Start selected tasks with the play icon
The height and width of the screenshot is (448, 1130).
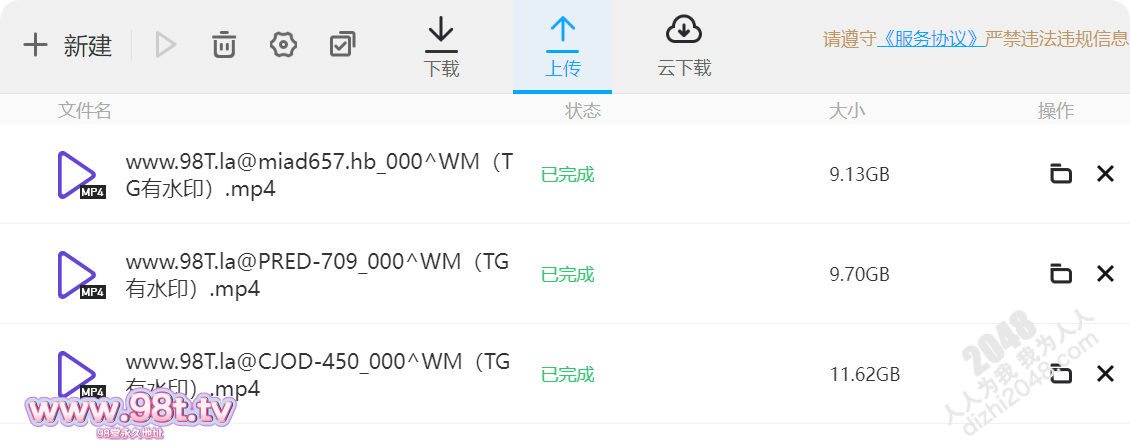[x=166, y=45]
